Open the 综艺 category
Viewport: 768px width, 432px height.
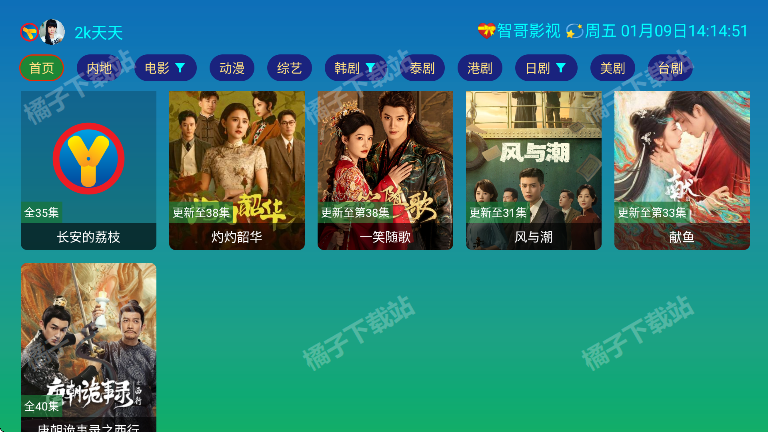point(289,68)
